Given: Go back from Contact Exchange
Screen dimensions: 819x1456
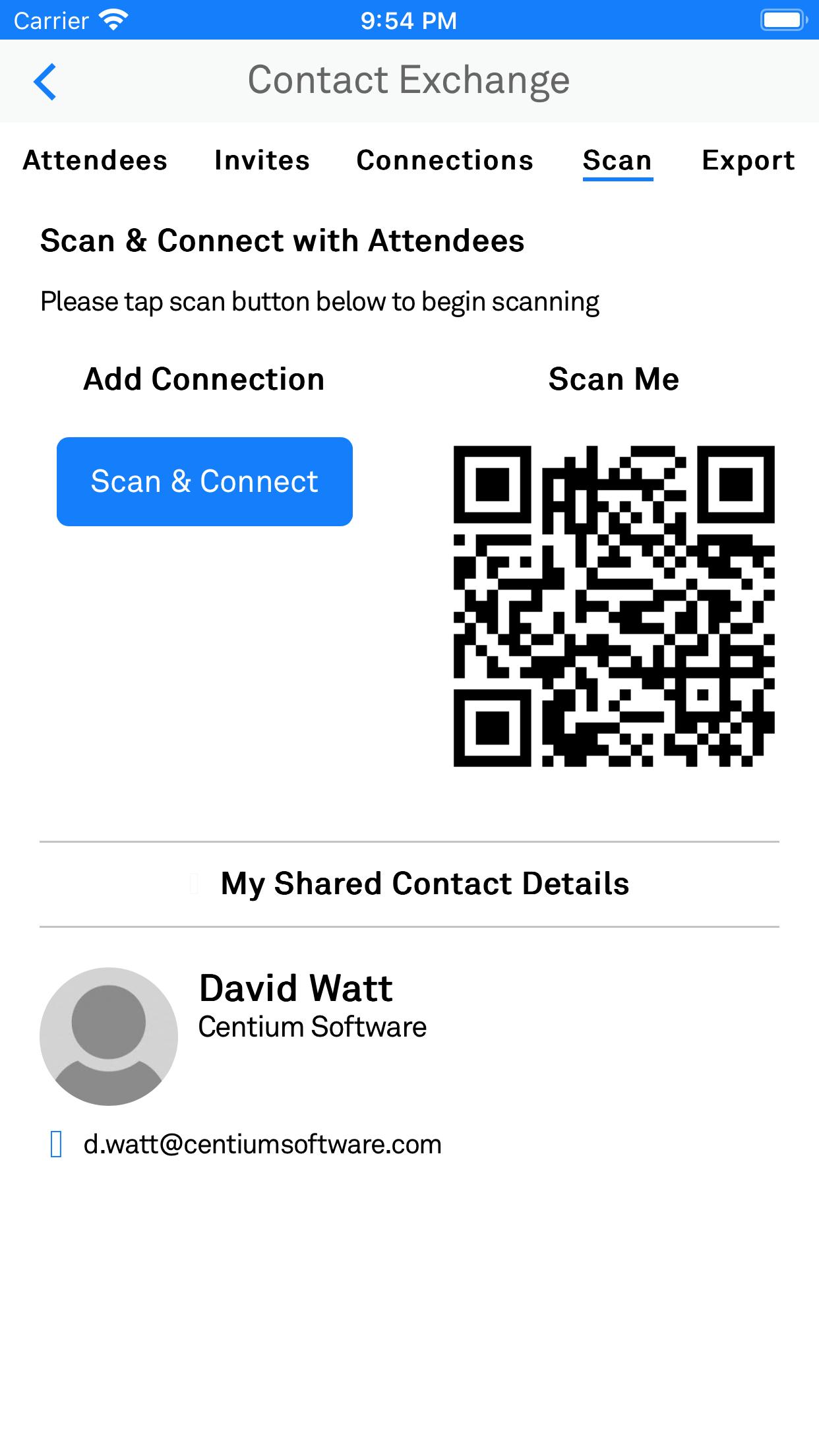Looking at the screenshot, I should coord(45,82).
